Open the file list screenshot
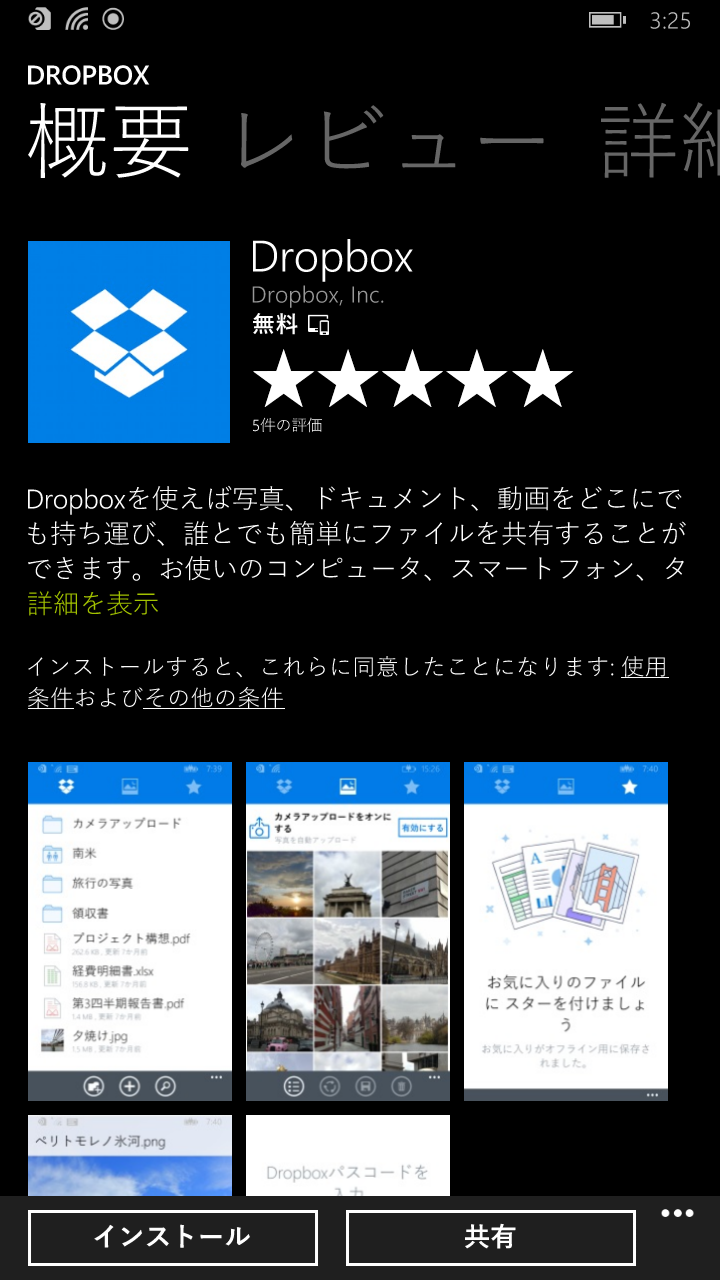 click(x=130, y=931)
